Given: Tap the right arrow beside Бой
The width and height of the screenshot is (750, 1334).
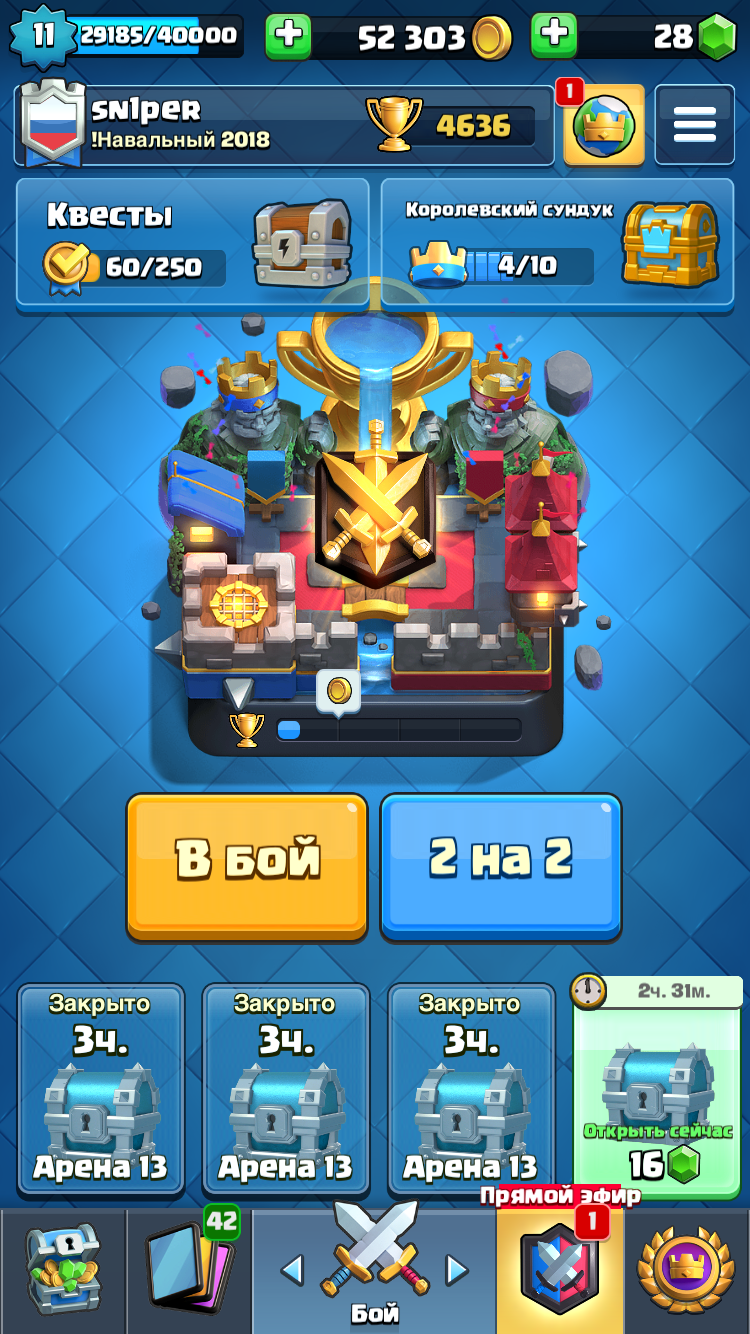Looking at the screenshot, I should pos(457,1270).
